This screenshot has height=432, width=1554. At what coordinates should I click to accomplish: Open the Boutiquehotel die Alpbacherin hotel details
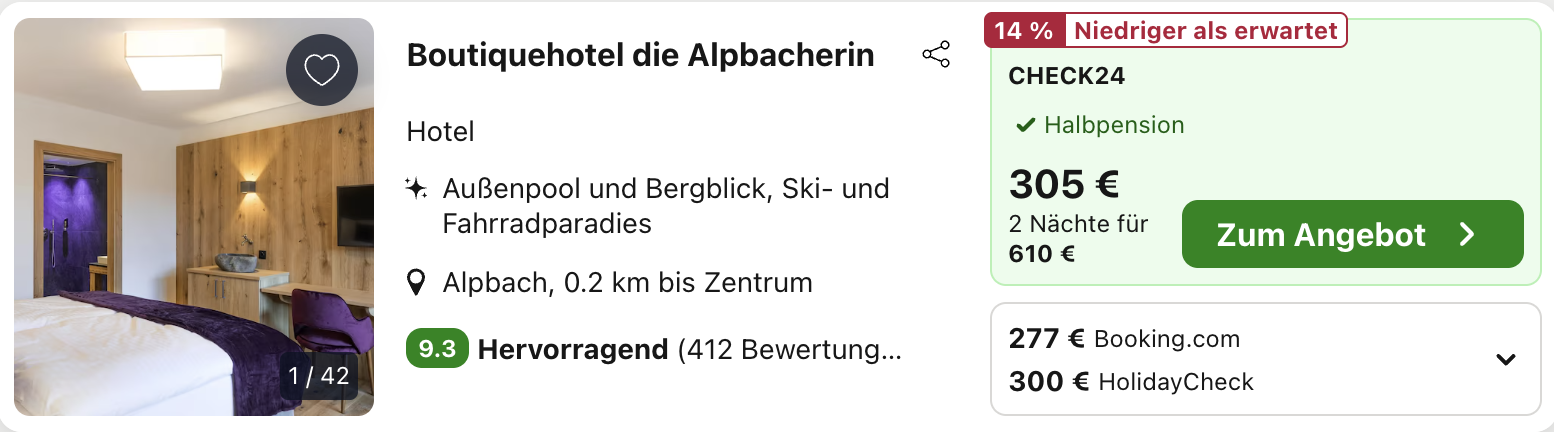pyautogui.click(x=640, y=55)
